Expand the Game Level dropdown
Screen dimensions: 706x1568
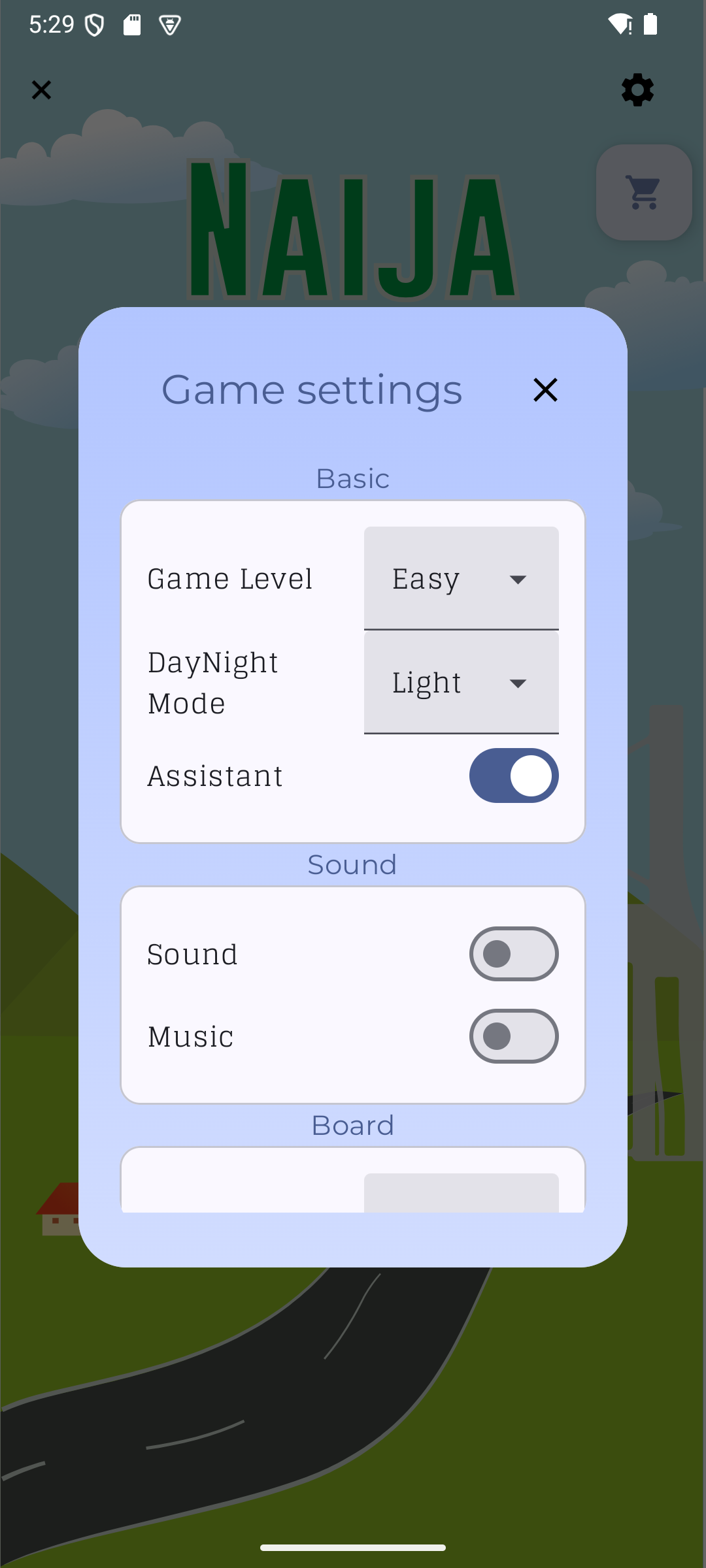tap(461, 579)
